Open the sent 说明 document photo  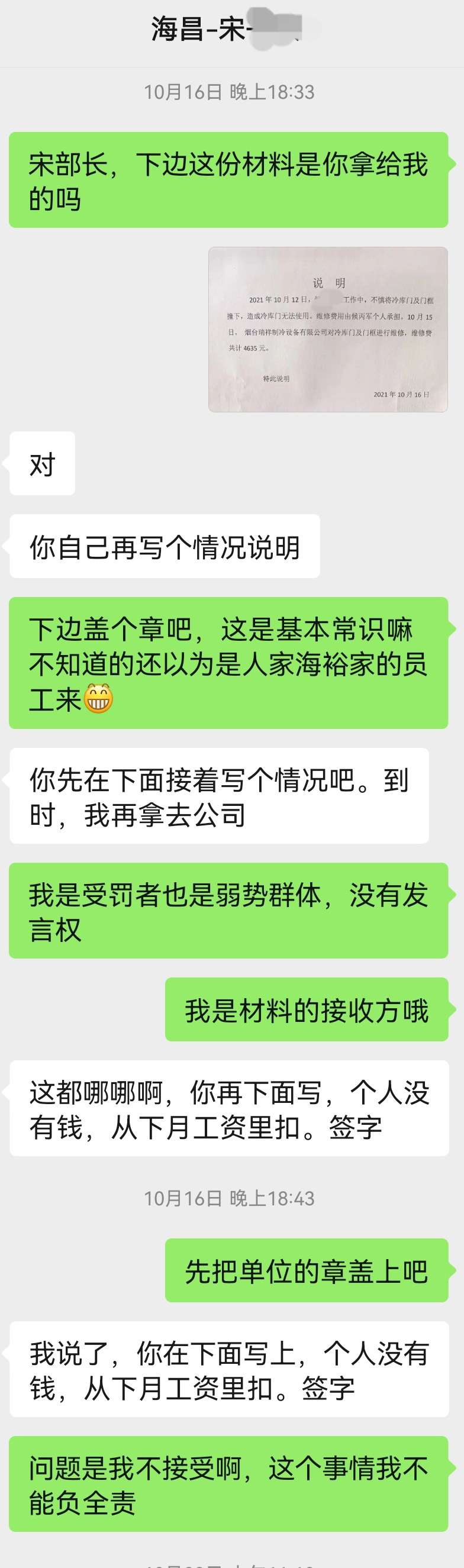click(x=328, y=330)
